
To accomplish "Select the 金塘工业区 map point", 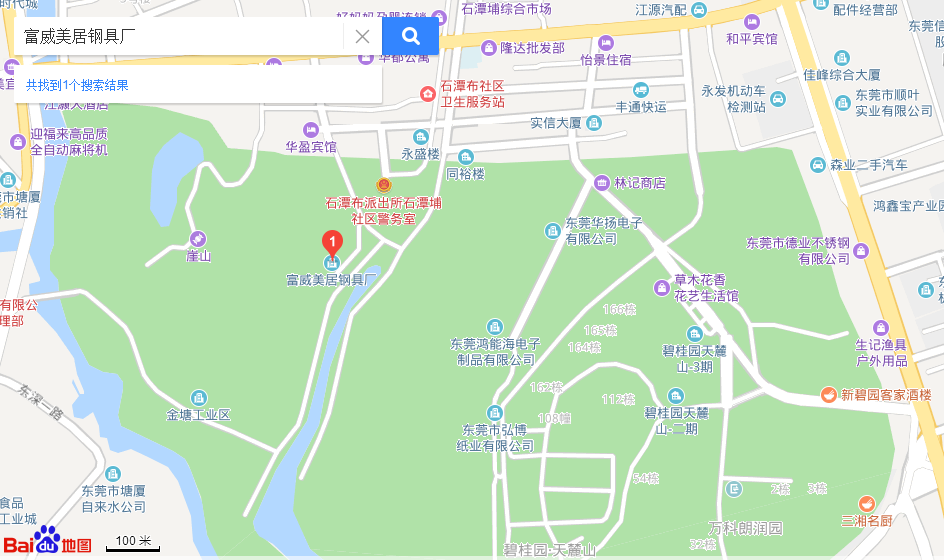I will (x=198, y=398).
